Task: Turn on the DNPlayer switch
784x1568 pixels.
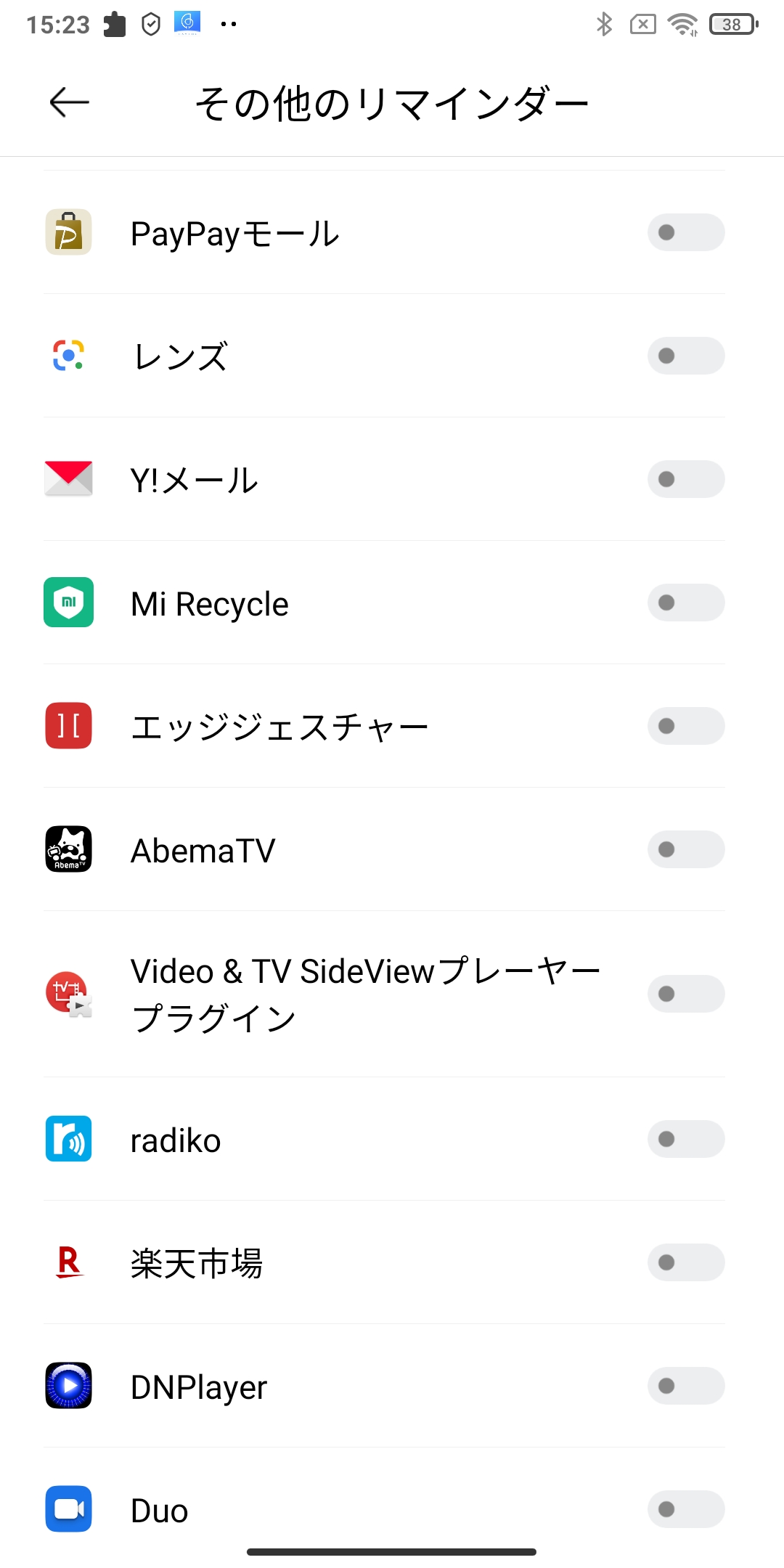Action: click(x=686, y=1386)
